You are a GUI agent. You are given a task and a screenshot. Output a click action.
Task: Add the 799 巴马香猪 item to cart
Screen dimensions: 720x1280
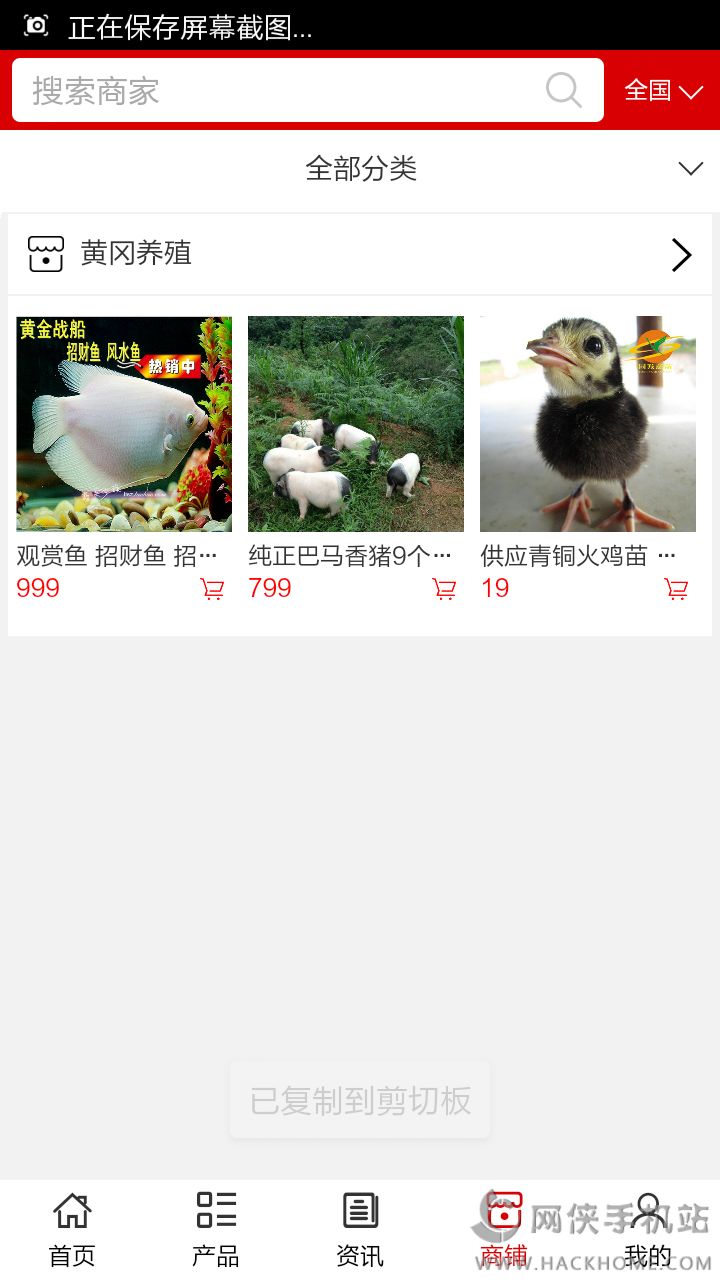(x=444, y=589)
